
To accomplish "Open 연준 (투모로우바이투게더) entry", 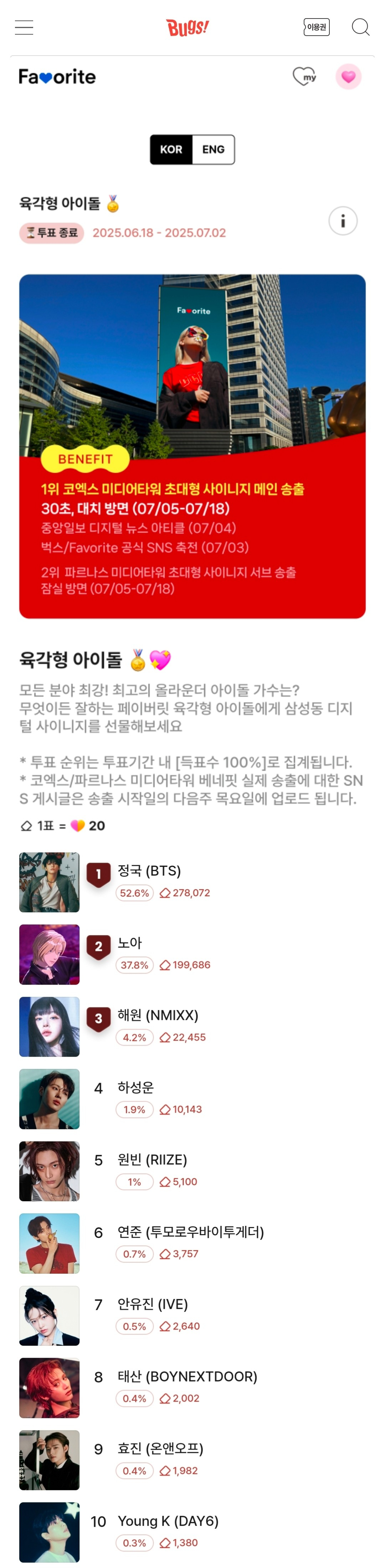I will (190, 1231).
